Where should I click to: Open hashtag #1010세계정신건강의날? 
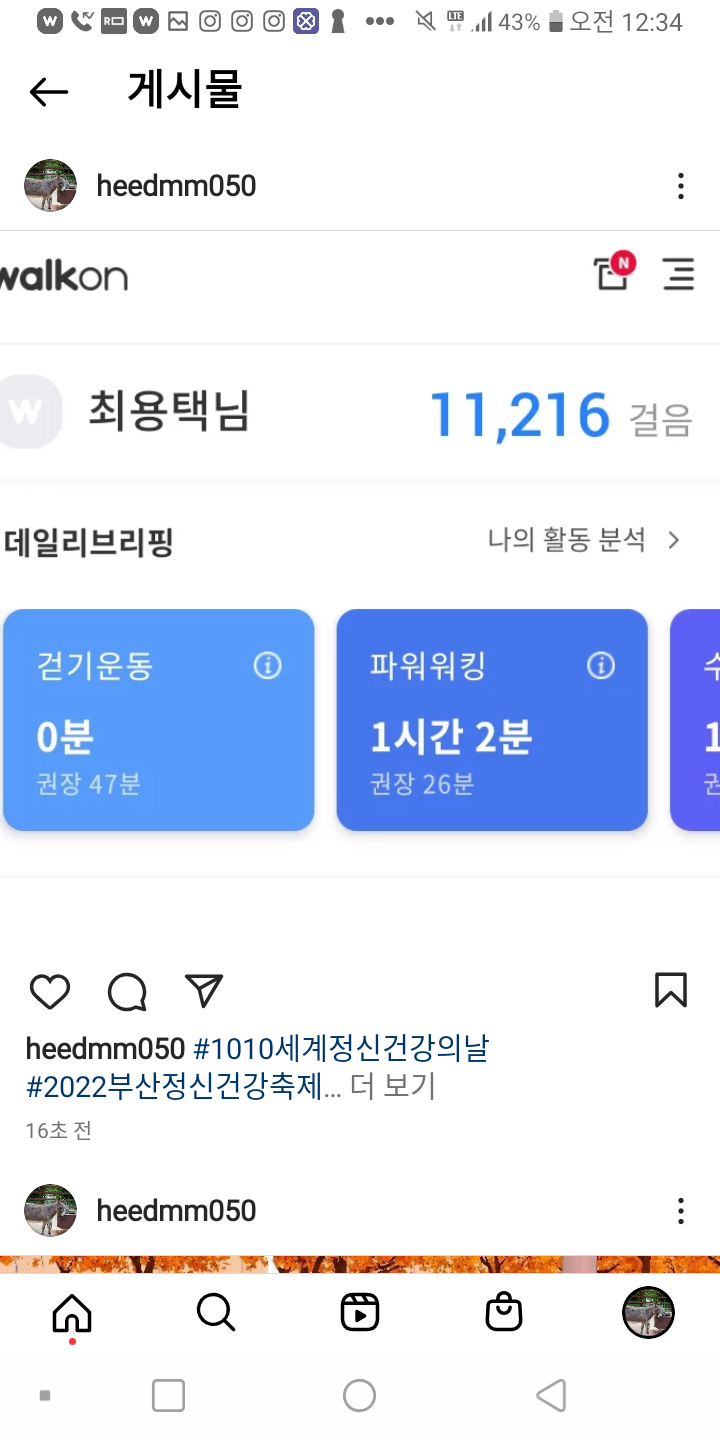[x=340, y=1049]
